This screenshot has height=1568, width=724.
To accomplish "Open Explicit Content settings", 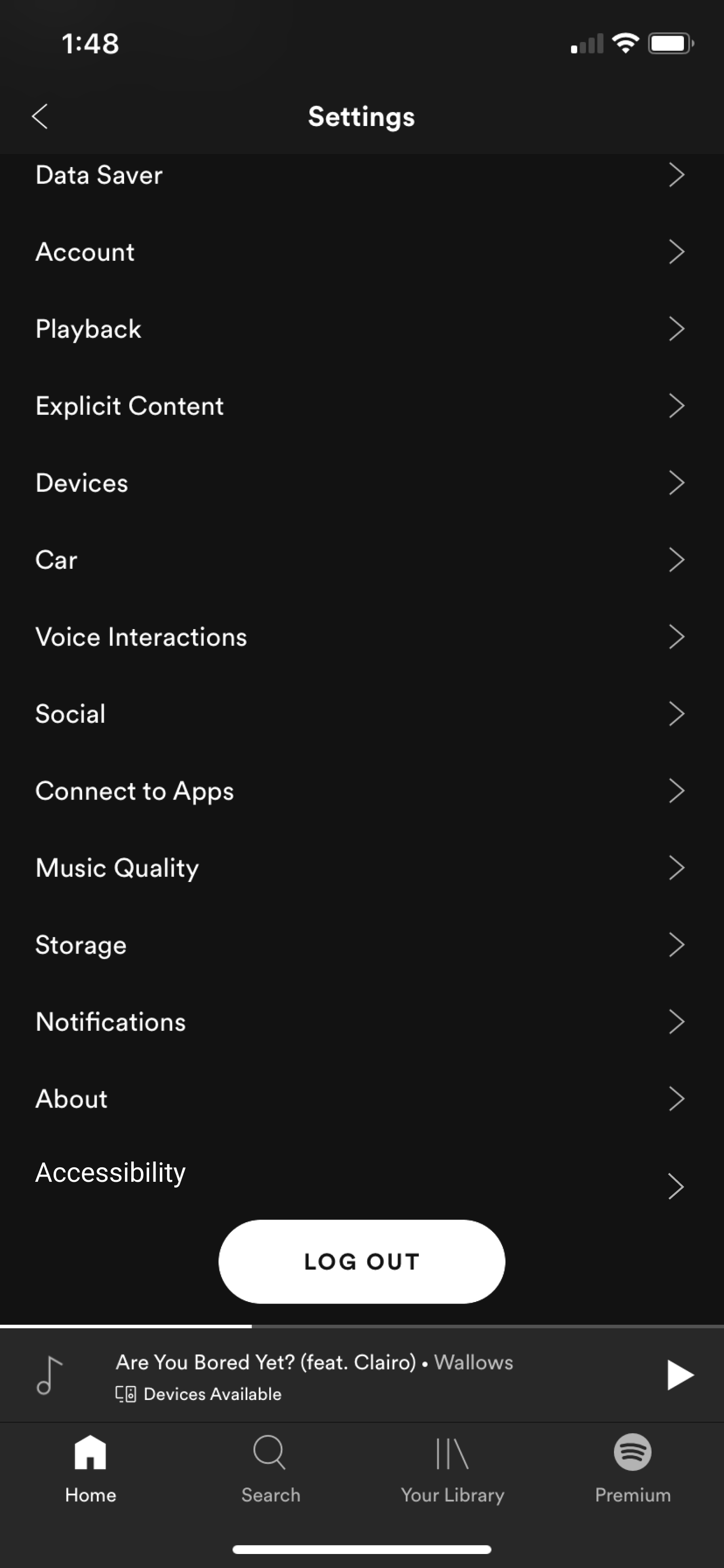I will tap(362, 406).
